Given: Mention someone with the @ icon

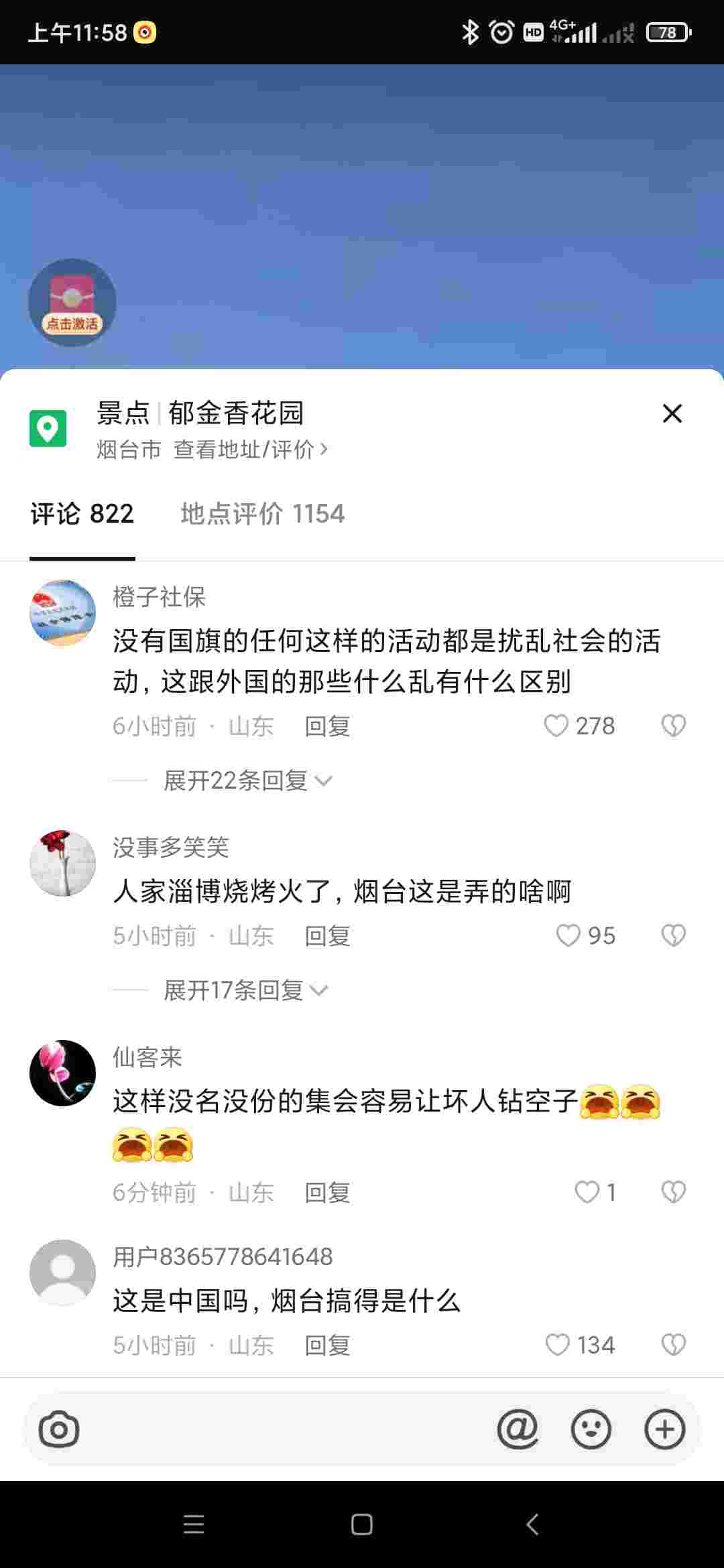Looking at the screenshot, I should pos(518,1429).
